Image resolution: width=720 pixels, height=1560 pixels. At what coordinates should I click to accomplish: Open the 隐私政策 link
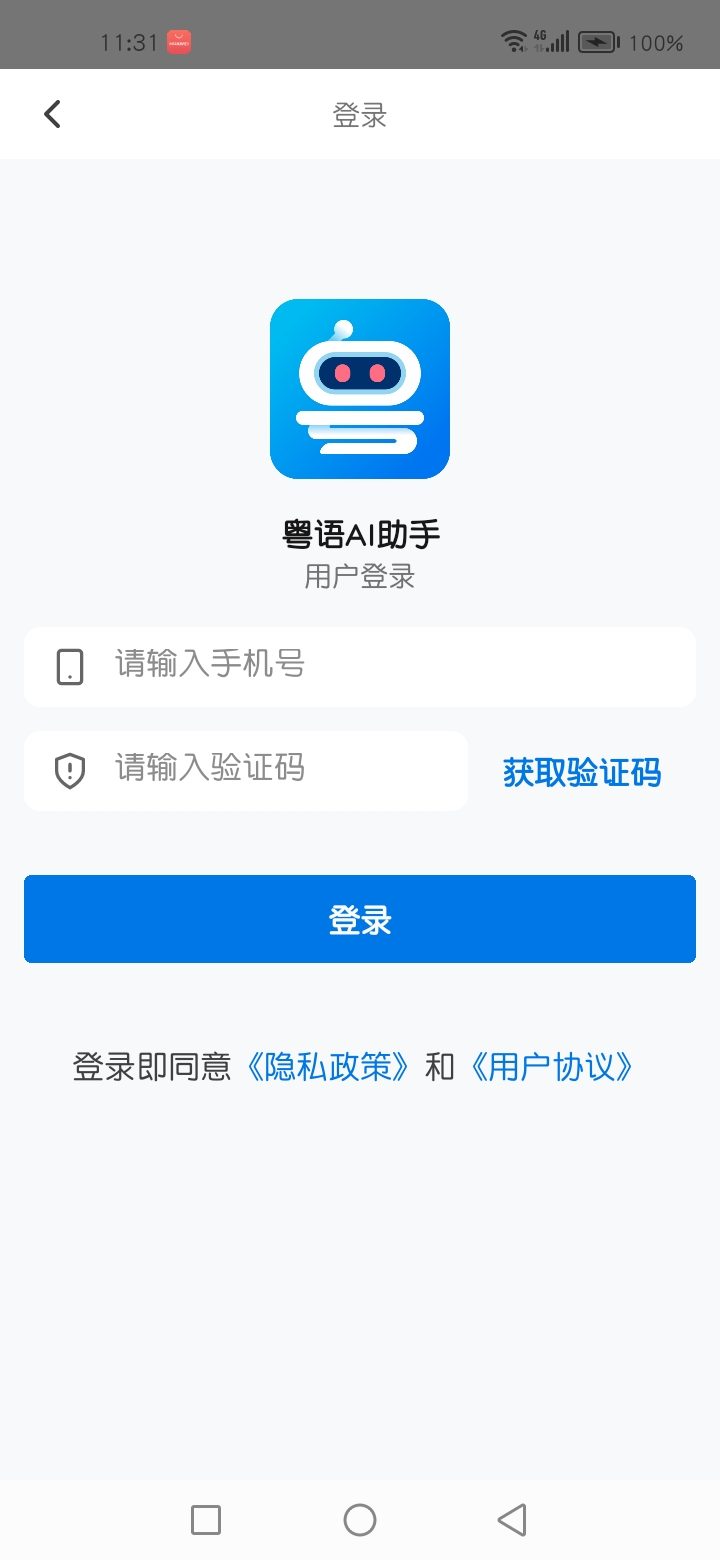click(x=328, y=1067)
